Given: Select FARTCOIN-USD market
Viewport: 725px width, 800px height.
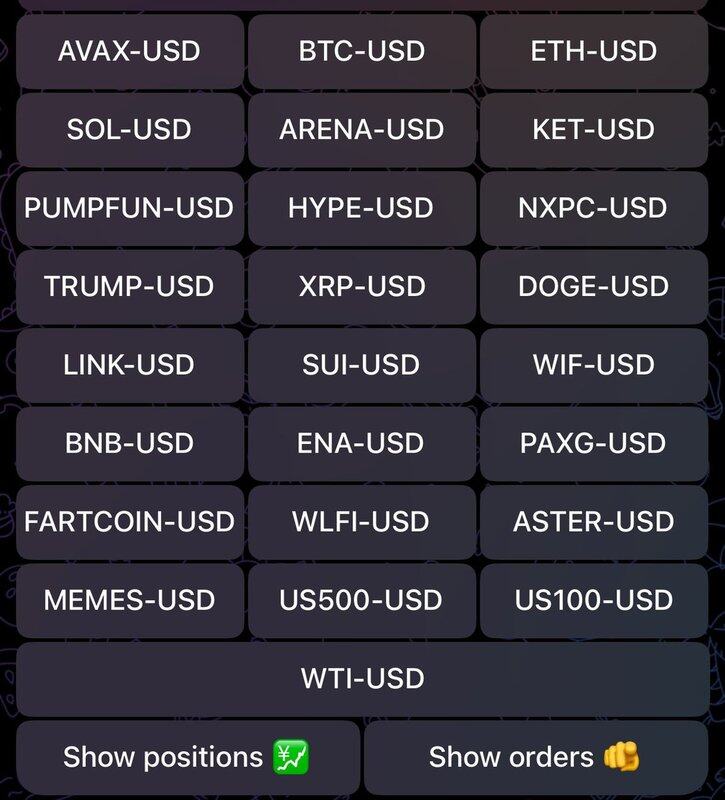Looking at the screenshot, I should [129, 522].
